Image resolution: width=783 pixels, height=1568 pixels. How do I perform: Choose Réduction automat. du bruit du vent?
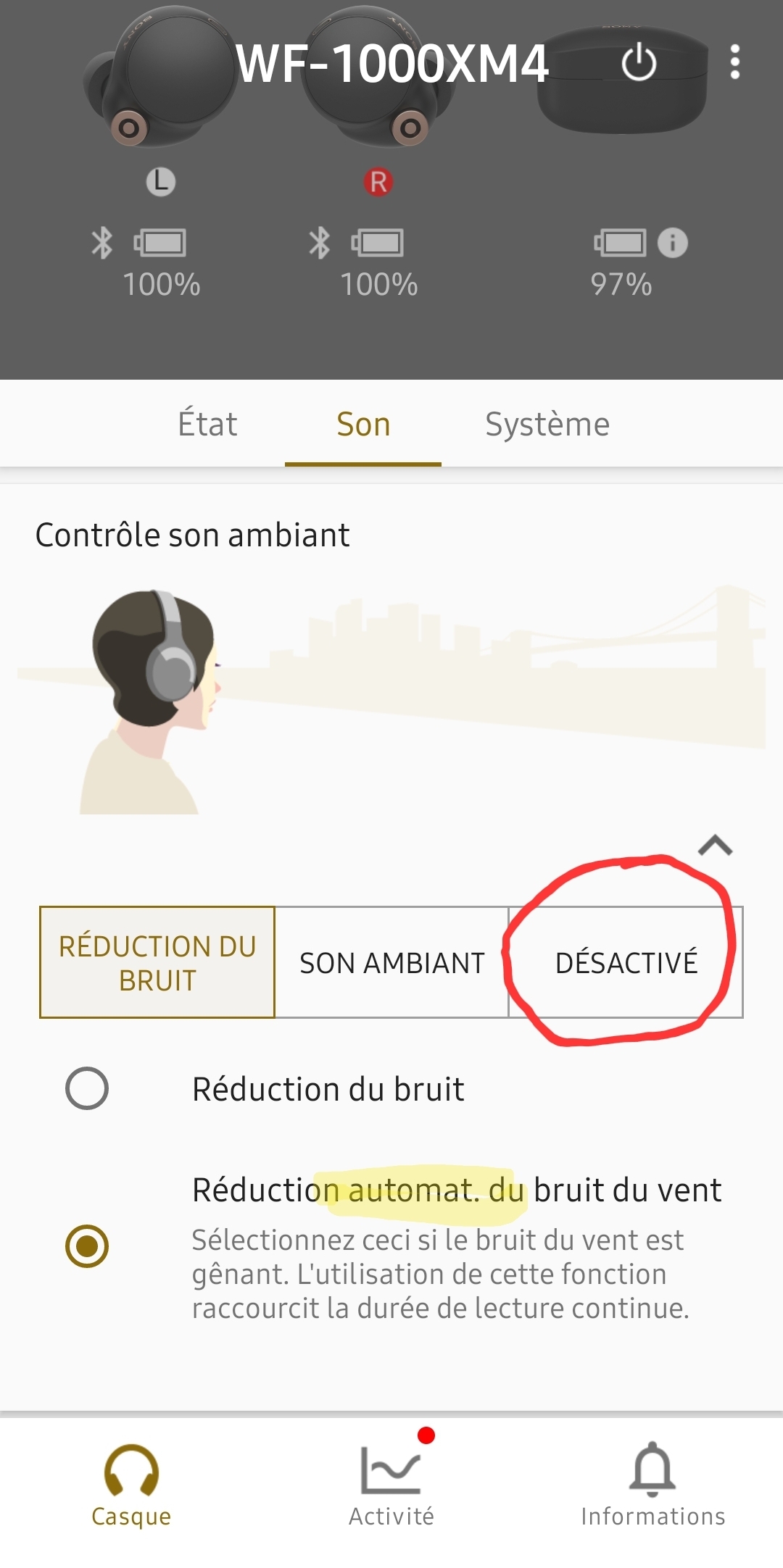pos(87,1246)
